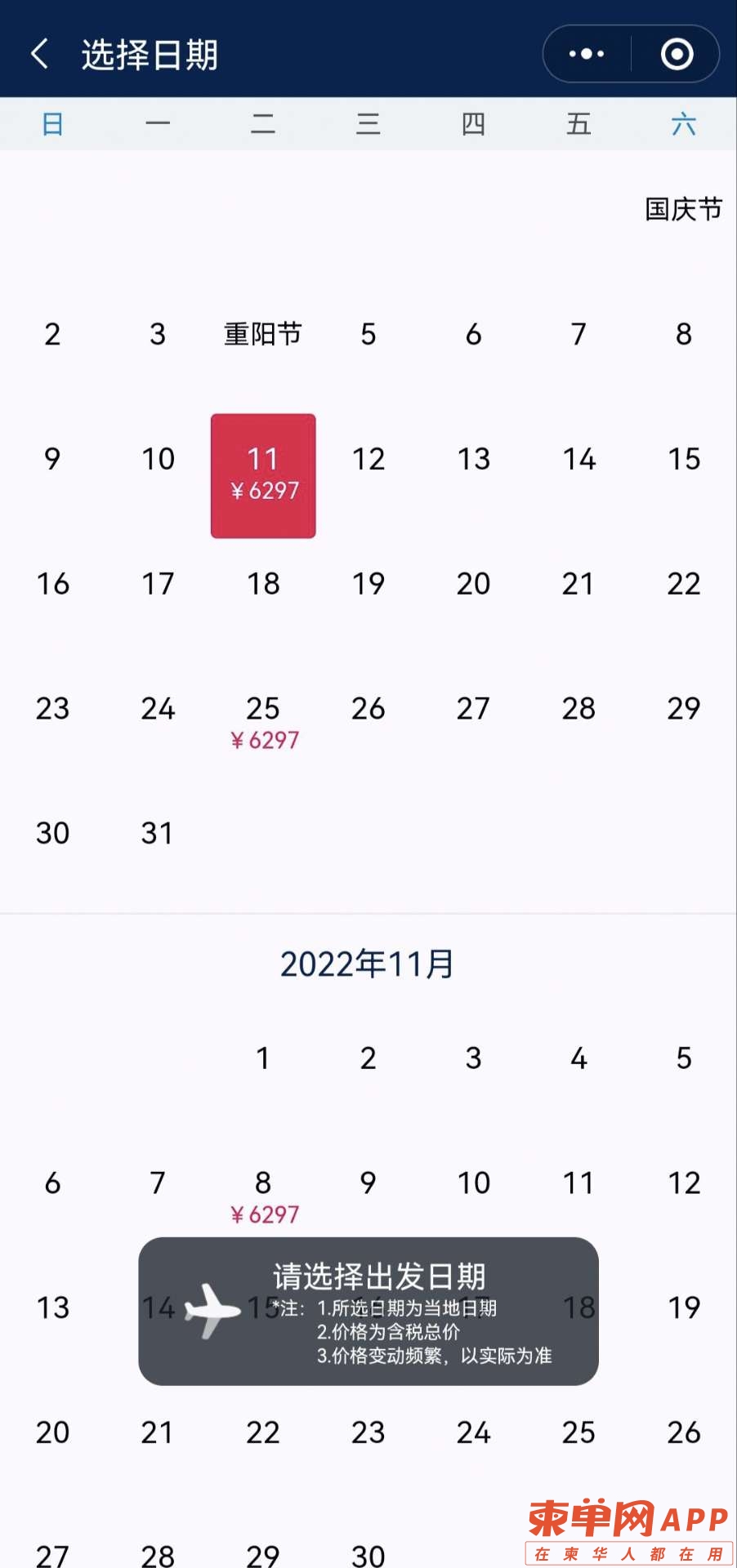Viewport: 737px width, 1568px height.
Task: Choose November 12 in the calendar
Action: click(683, 1183)
